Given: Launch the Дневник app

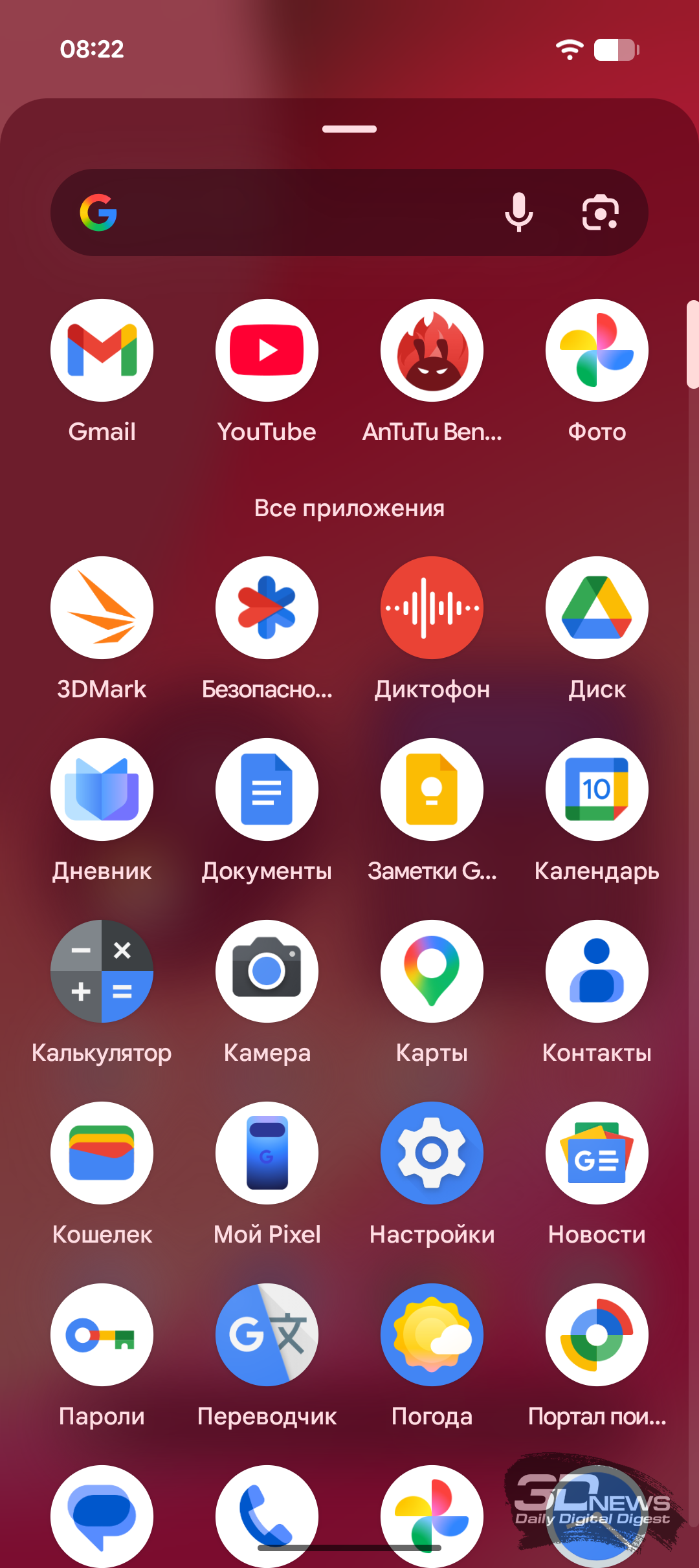Looking at the screenshot, I should click(x=102, y=789).
